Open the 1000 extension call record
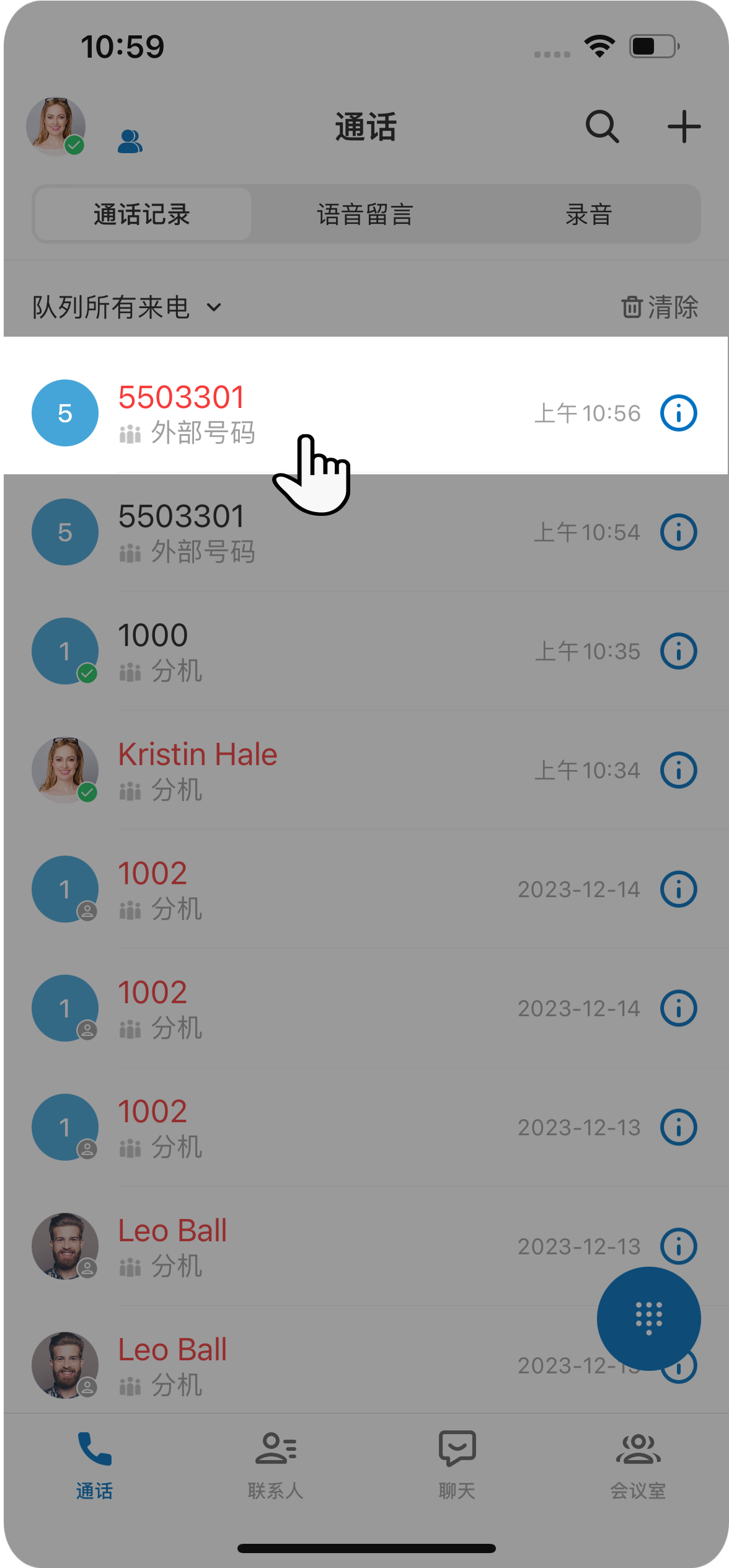The height and width of the screenshot is (1568, 729). click(x=310, y=651)
